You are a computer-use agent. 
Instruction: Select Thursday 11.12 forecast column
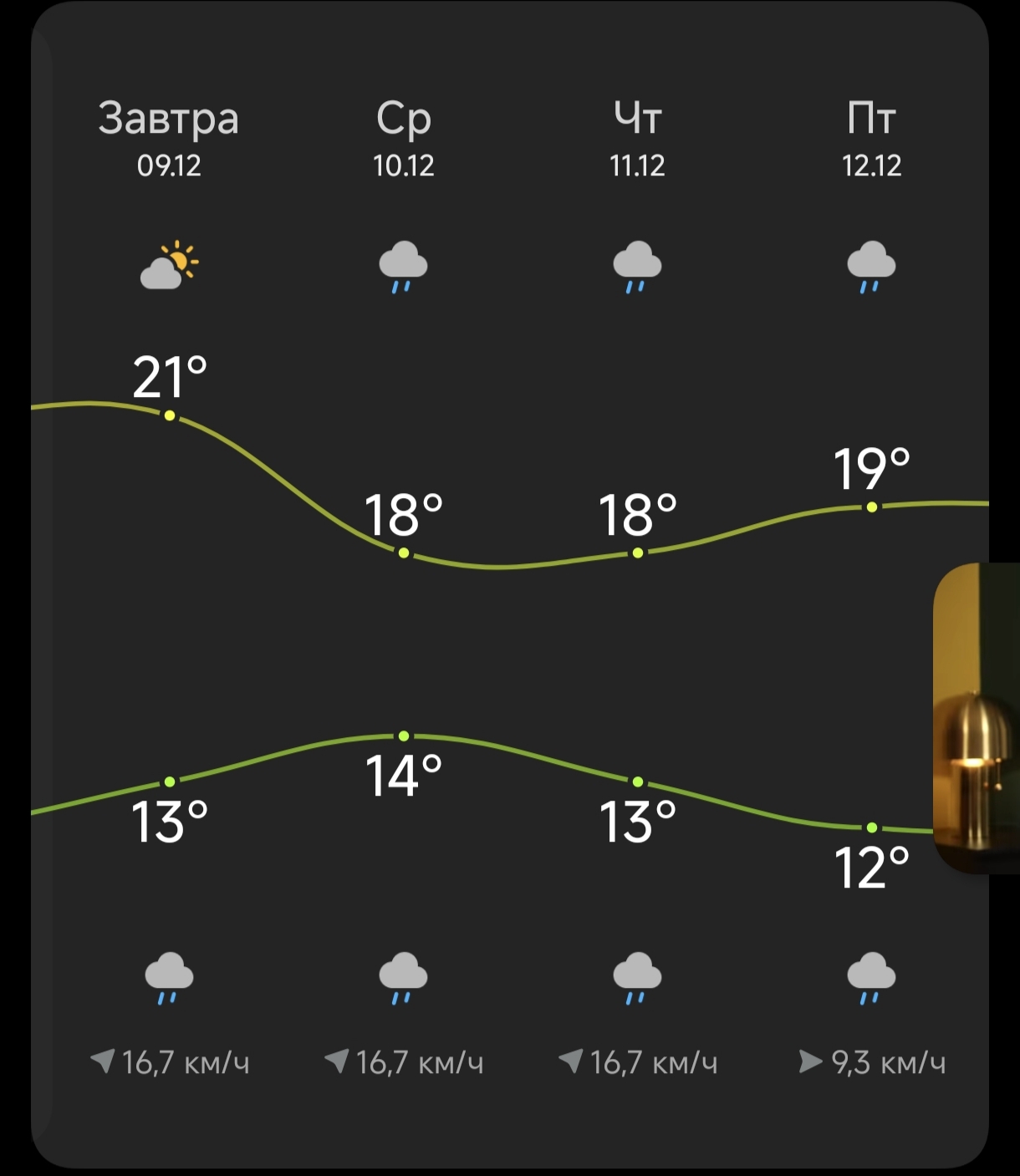point(637,138)
